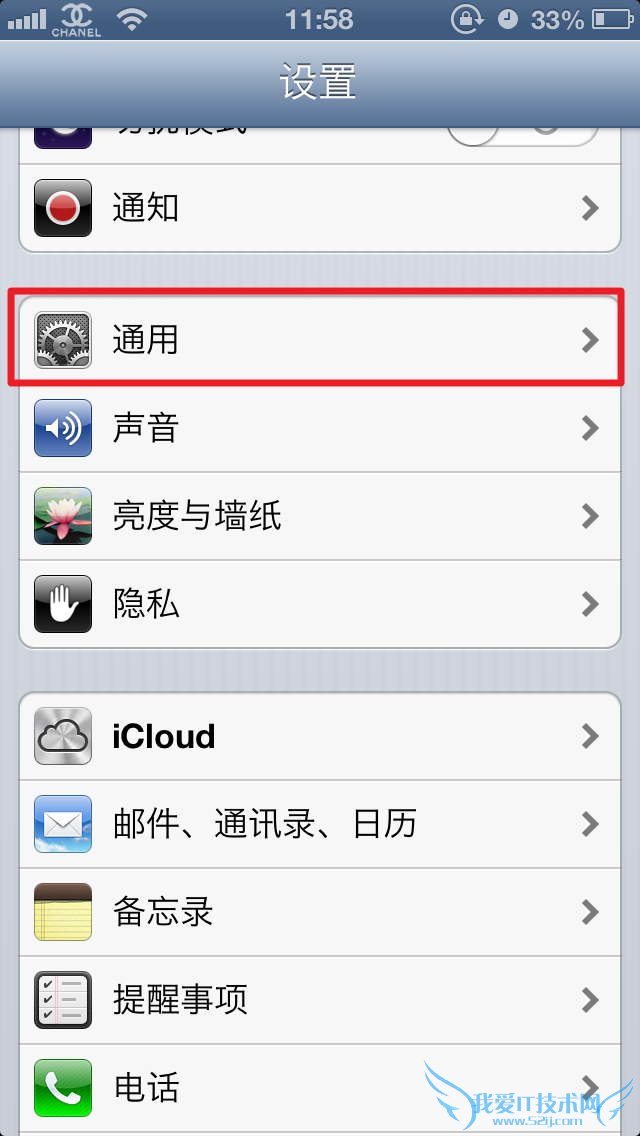This screenshot has width=640, height=1136.
Task: Open 电话 (Phone) settings
Action: [x=320, y=1087]
